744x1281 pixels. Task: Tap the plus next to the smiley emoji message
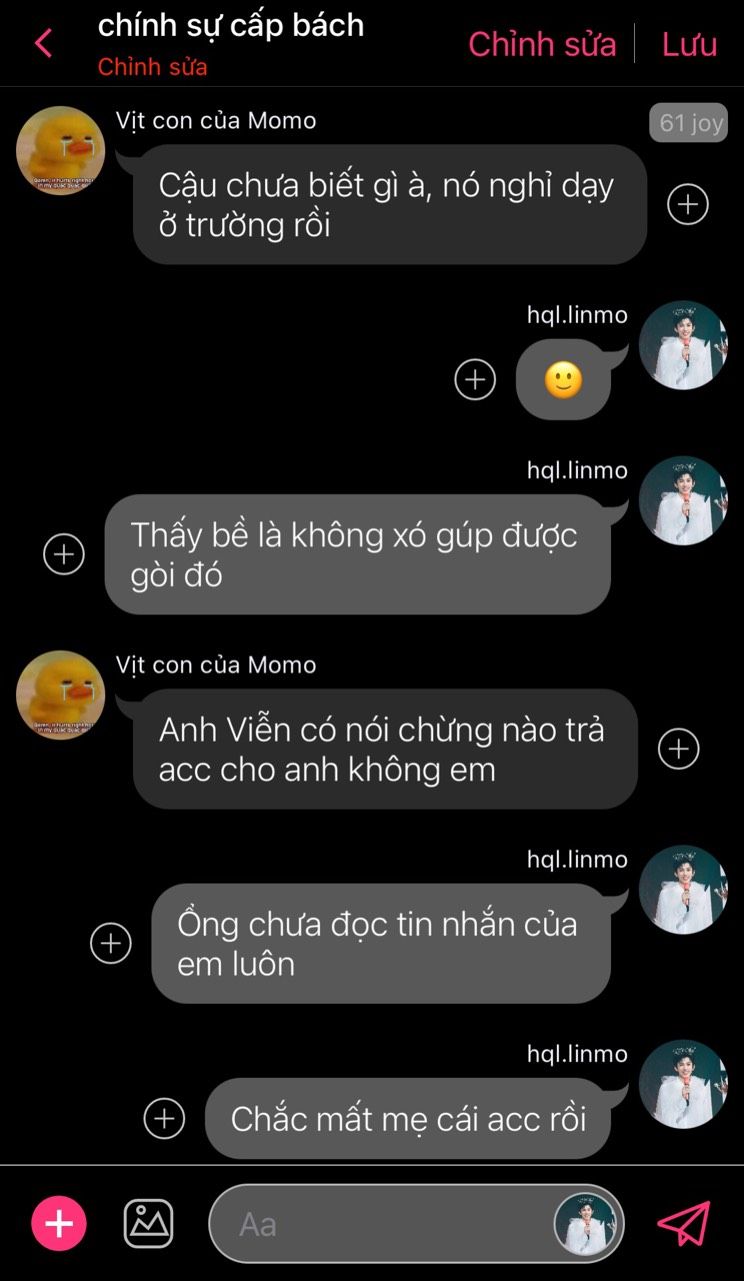coord(475,380)
